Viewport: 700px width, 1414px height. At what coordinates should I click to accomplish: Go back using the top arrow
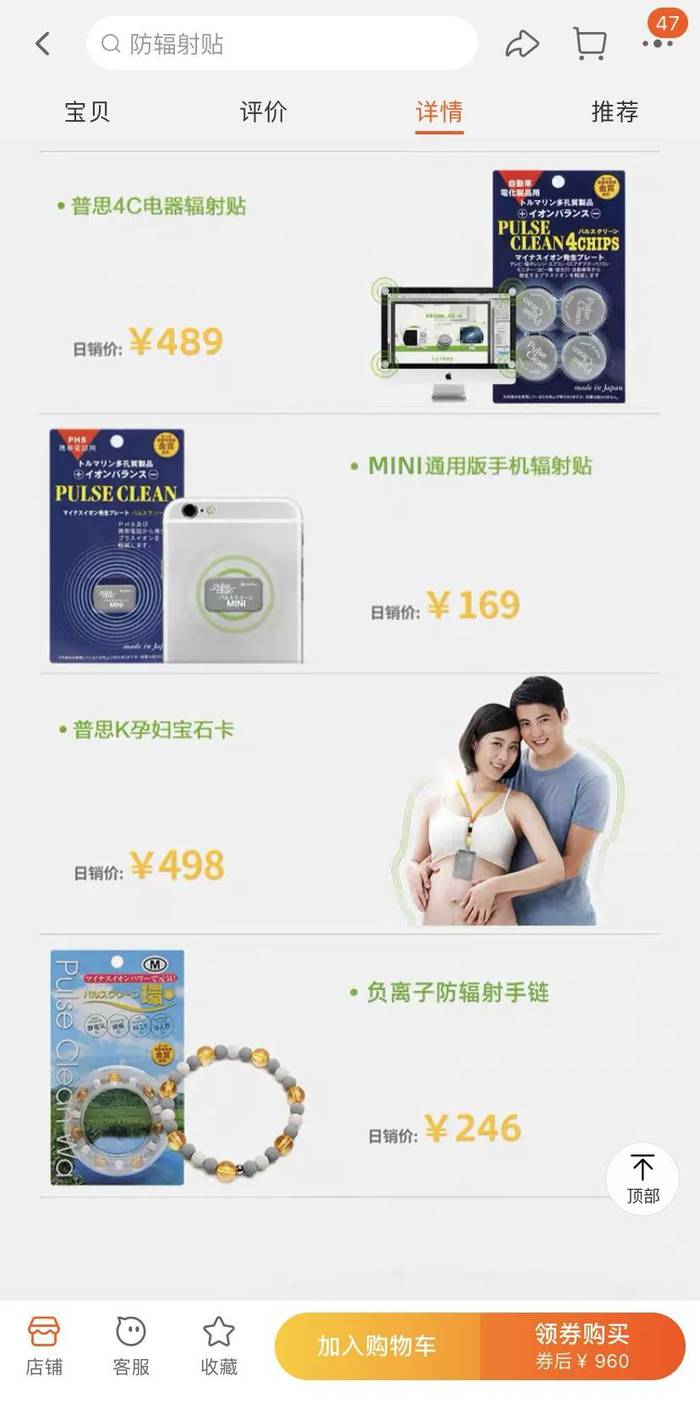[x=42, y=44]
